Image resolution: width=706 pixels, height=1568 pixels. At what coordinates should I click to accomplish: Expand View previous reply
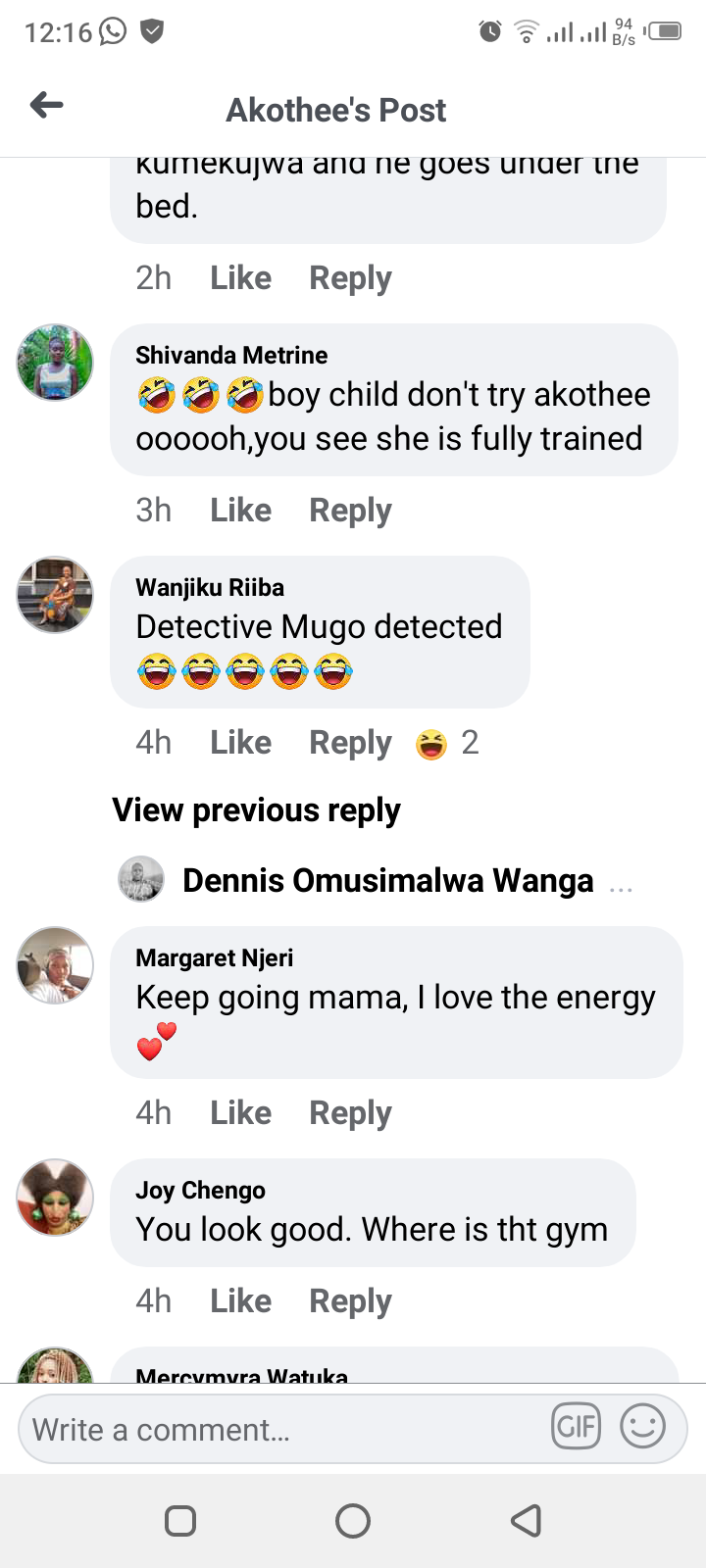pyautogui.click(x=256, y=810)
